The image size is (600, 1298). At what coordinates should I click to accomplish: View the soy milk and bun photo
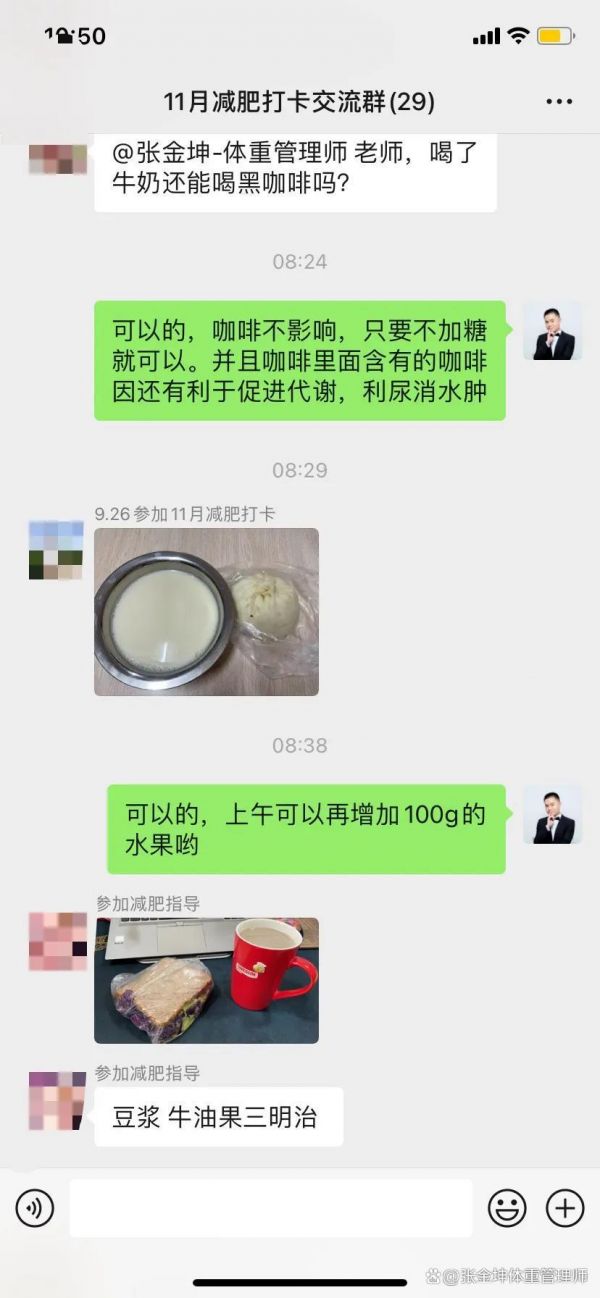coord(206,612)
